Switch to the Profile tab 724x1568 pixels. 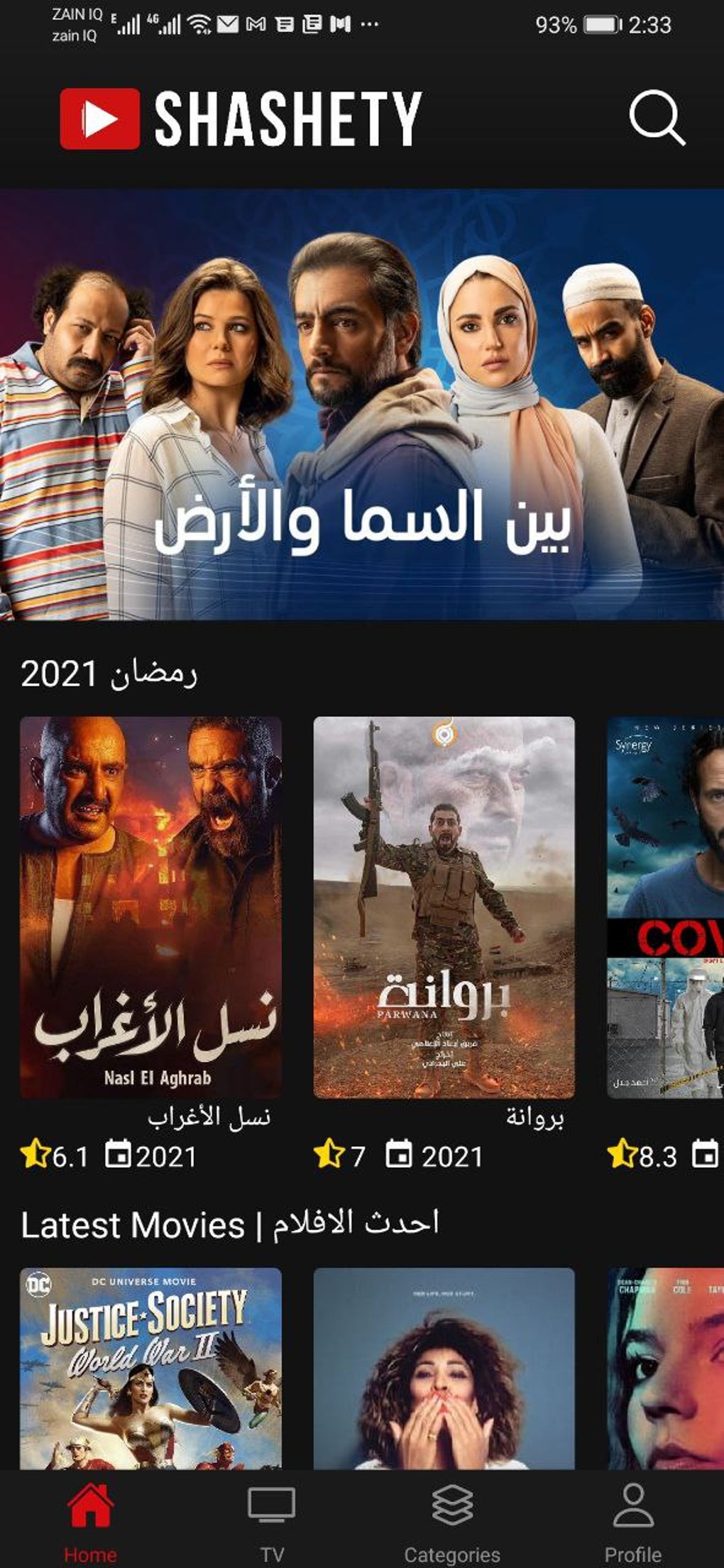(x=634, y=1512)
